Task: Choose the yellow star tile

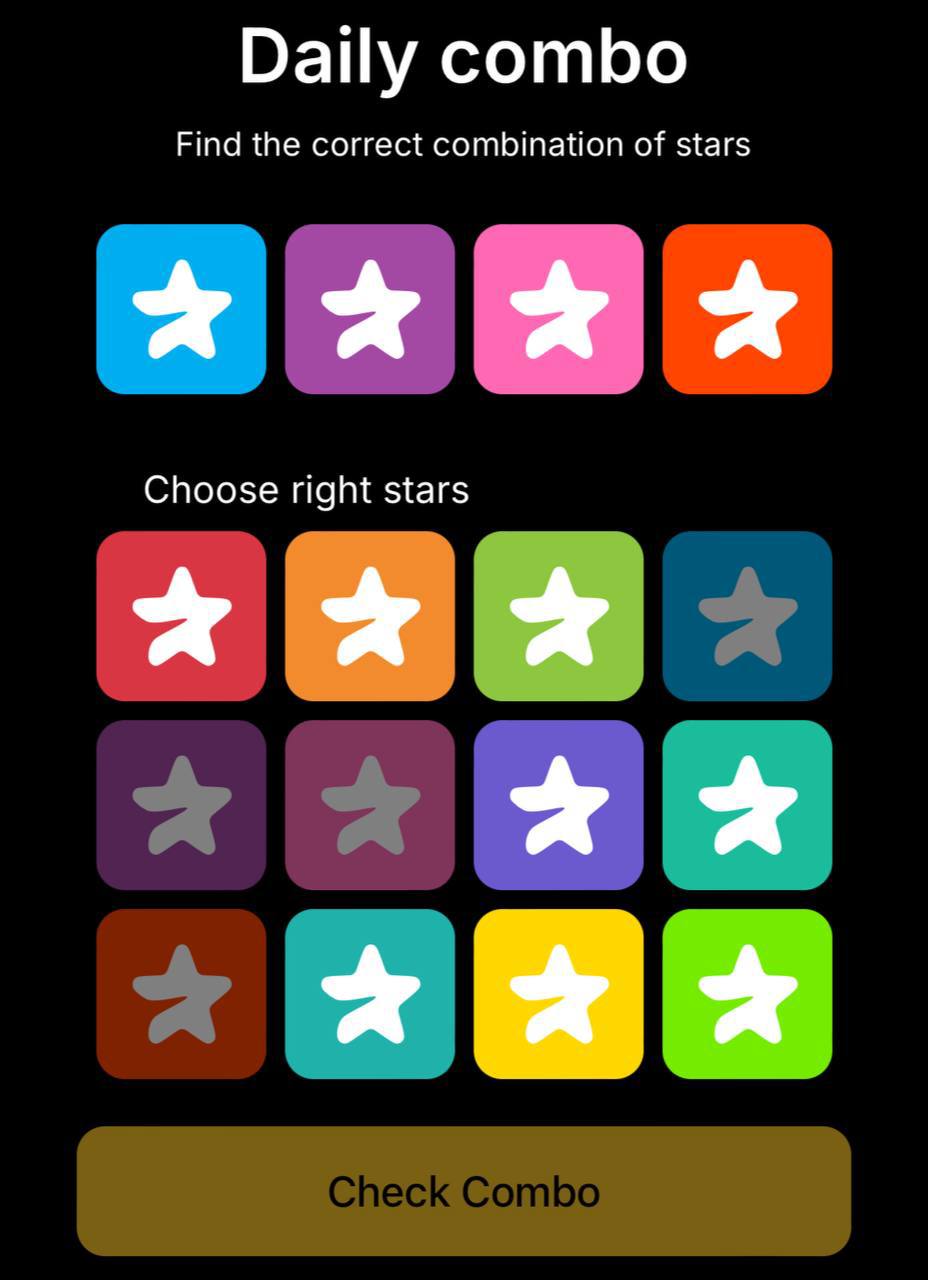Action: coord(558,994)
